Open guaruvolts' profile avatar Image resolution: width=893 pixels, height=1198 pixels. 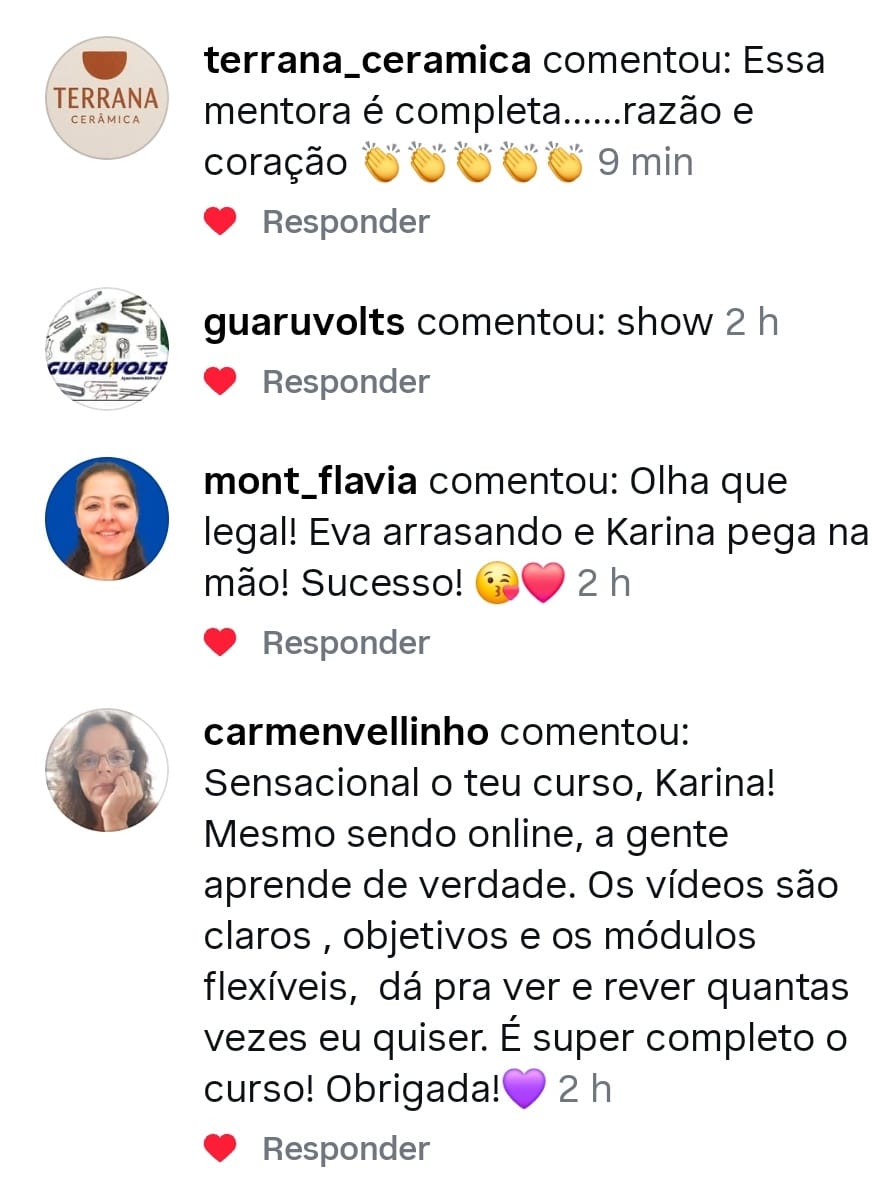[107, 349]
